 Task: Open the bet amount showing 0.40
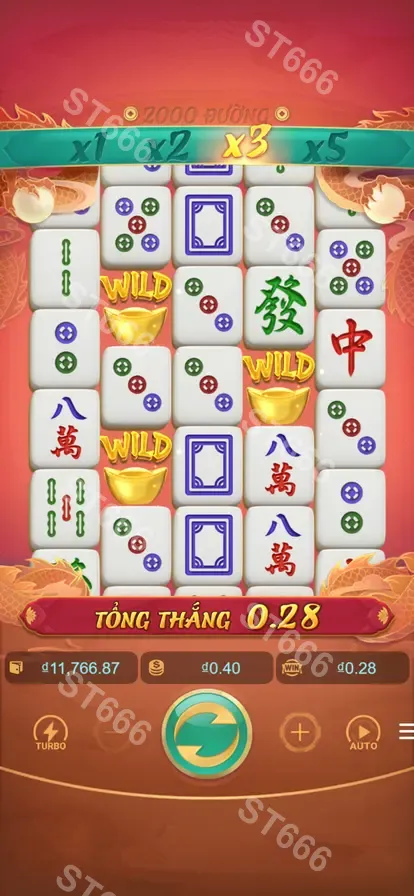(206, 667)
